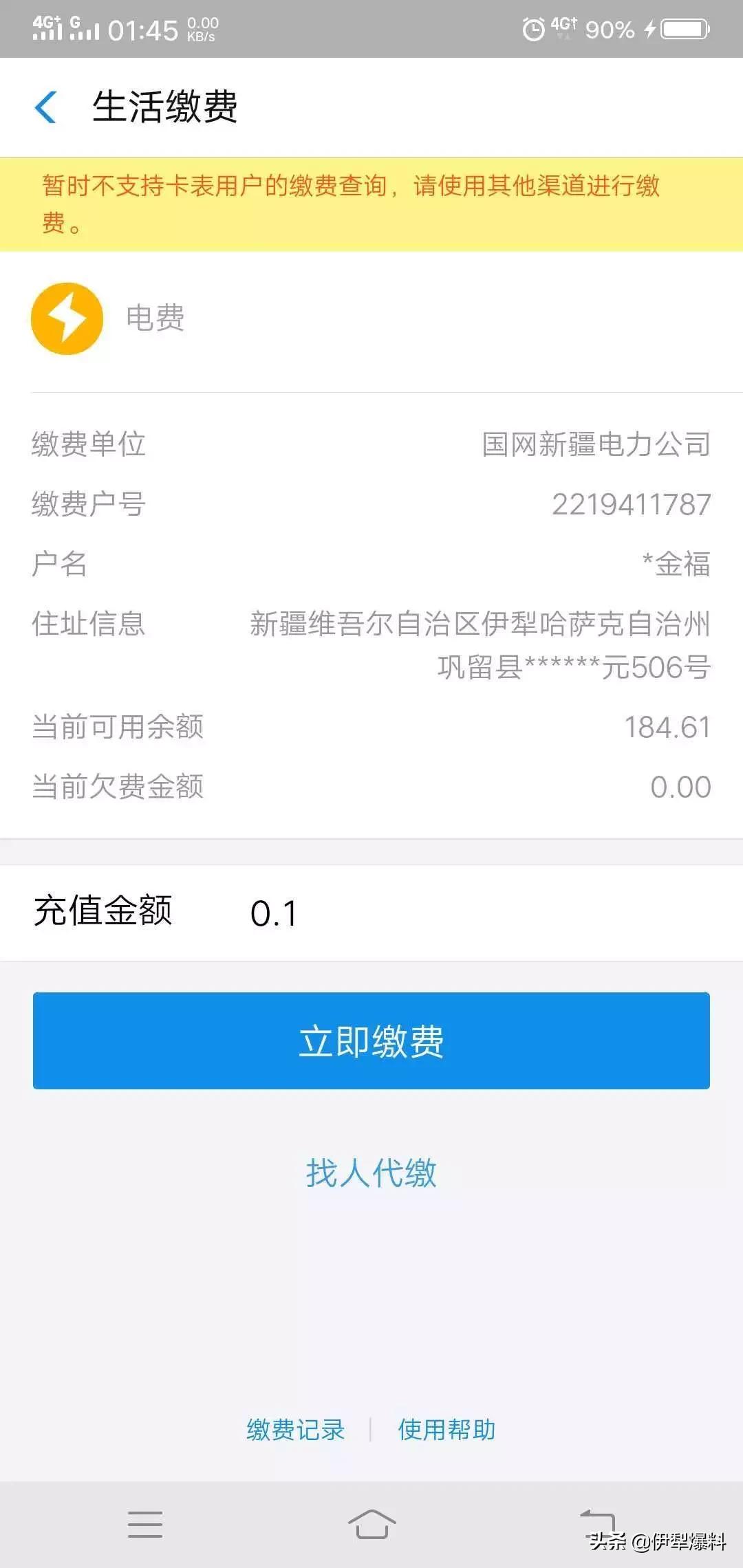Tap the back arrow beside 生活缴费
Screen dimensions: 743x1568
(44, 107)
